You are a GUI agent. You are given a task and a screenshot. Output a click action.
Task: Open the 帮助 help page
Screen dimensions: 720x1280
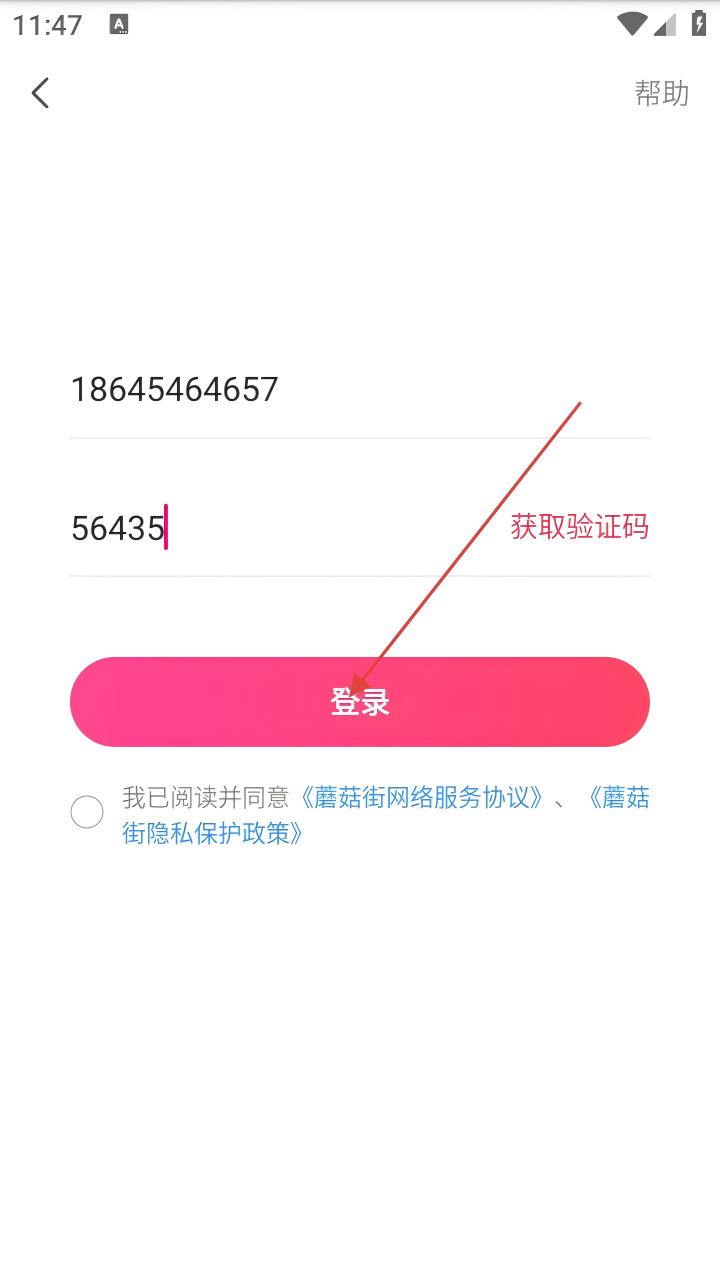(661, 93)
